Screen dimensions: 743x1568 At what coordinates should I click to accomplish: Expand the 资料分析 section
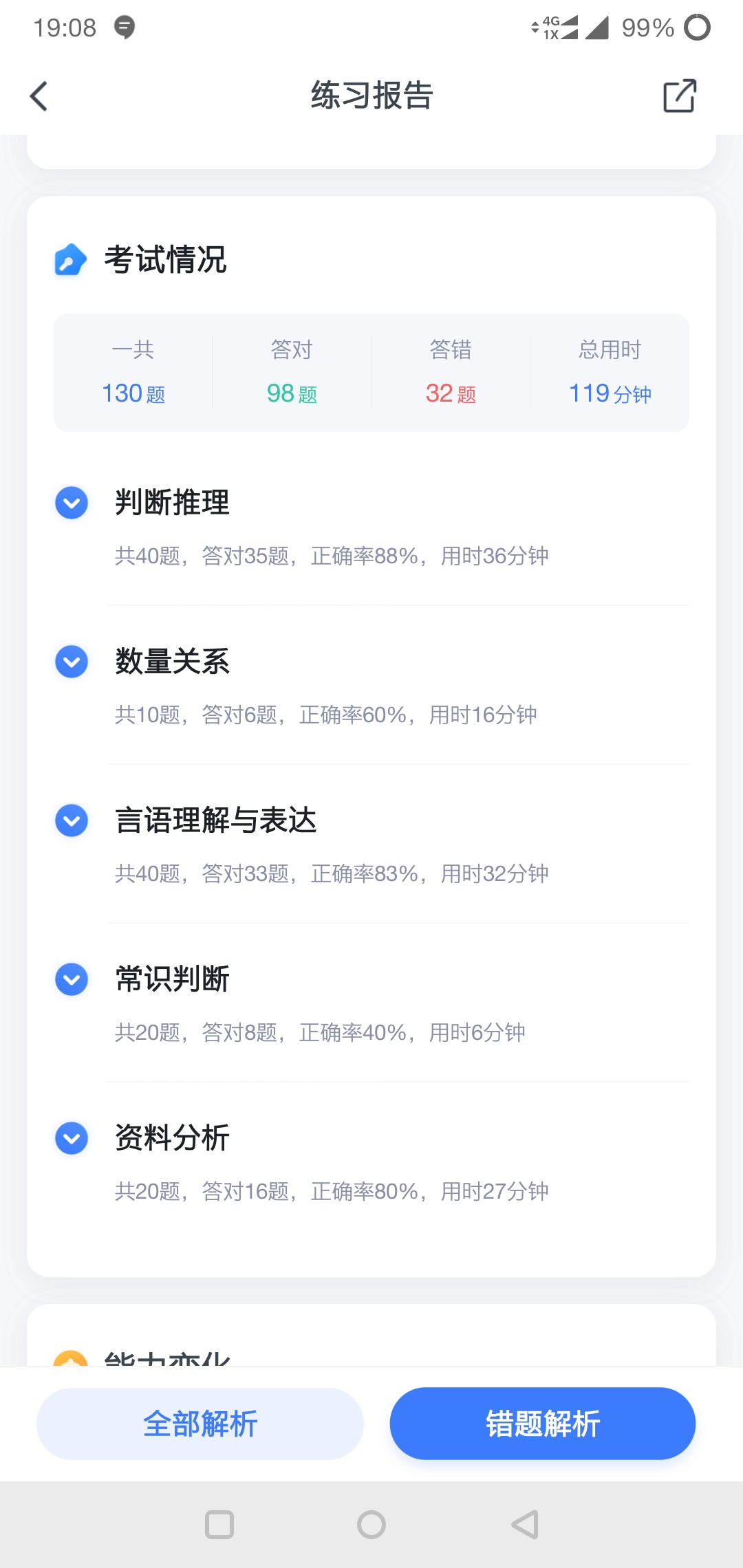[x=72, y=1138]
